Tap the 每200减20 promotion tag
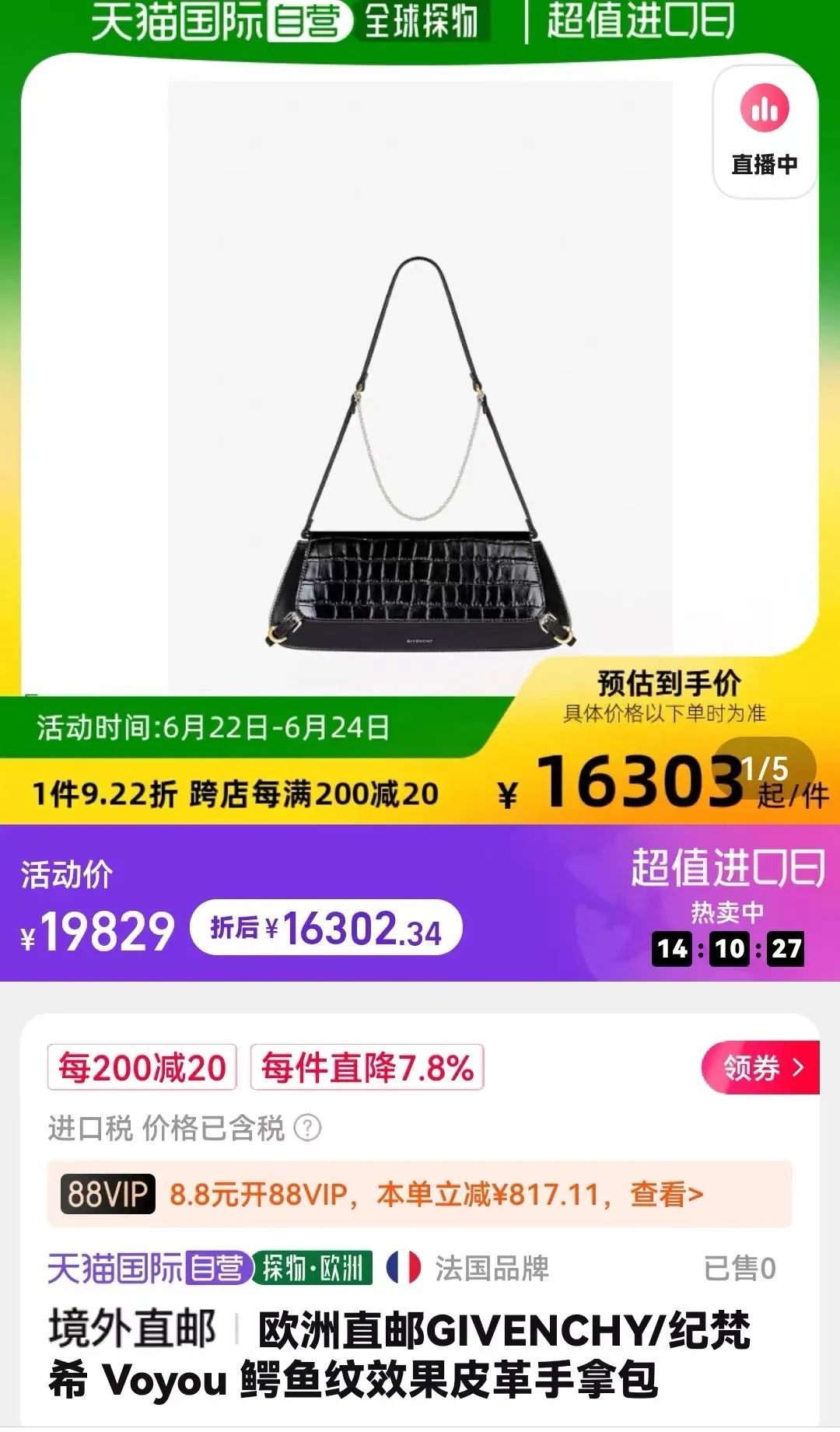This screenshot has height=1432, width=840. [x=142, y=1068]
